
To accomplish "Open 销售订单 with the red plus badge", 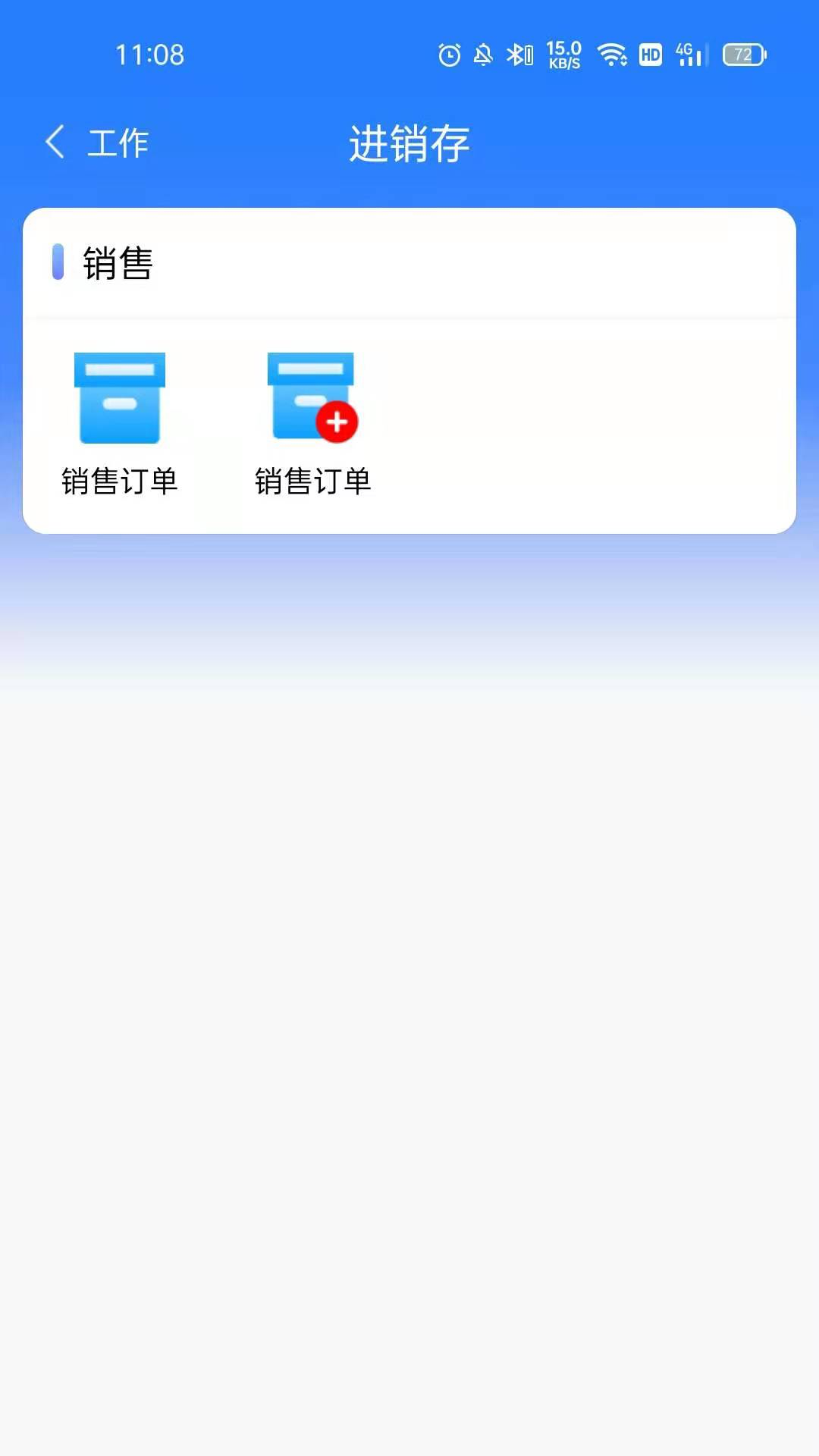I will (x=312, y=422).
